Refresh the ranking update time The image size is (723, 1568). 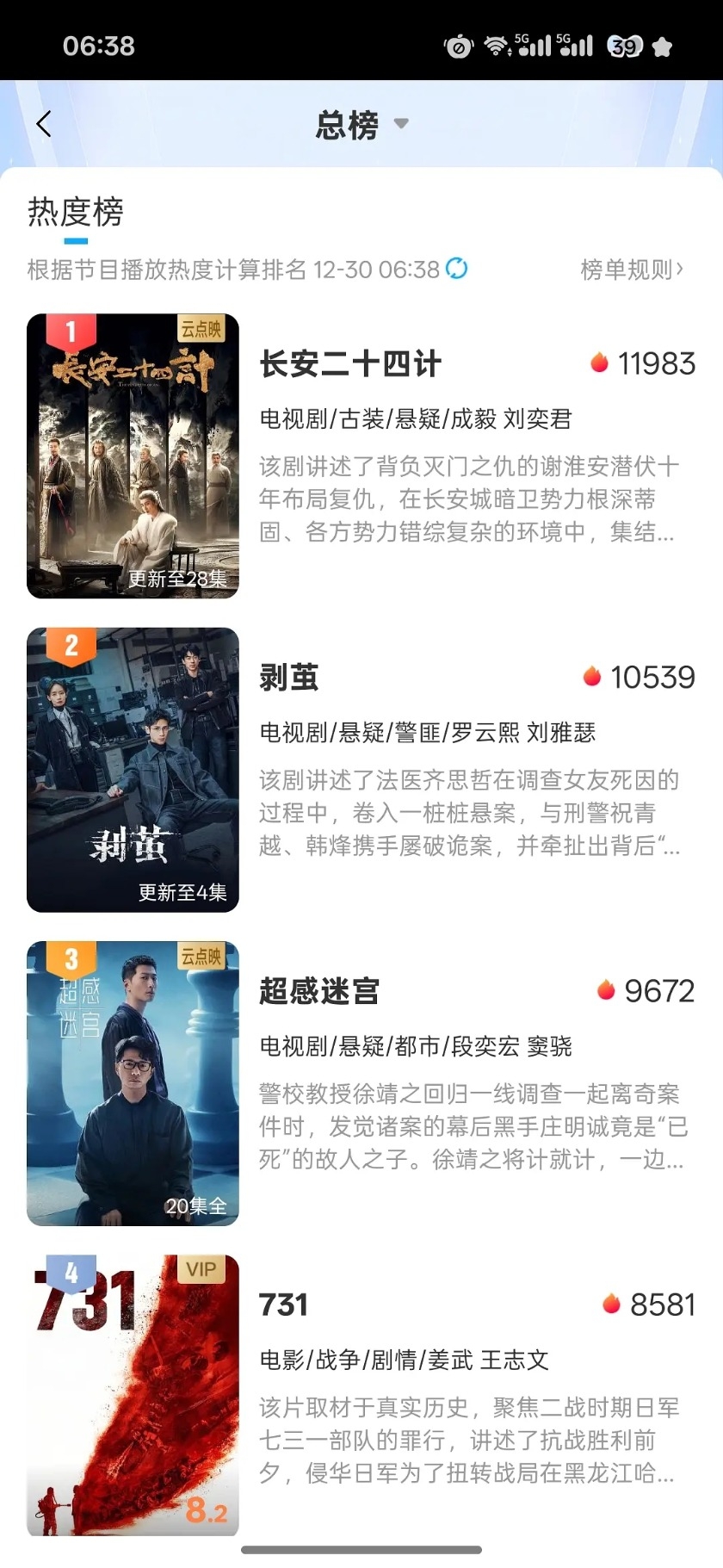[457, 269]
